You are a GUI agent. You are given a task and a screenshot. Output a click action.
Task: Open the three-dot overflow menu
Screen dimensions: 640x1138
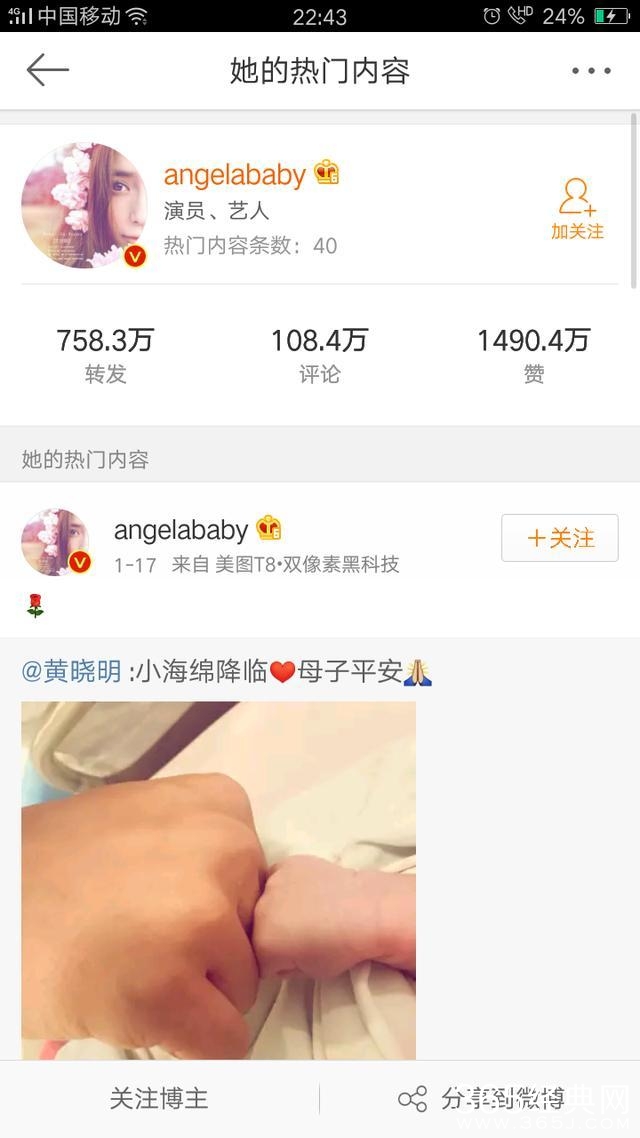tap(591, 71)
